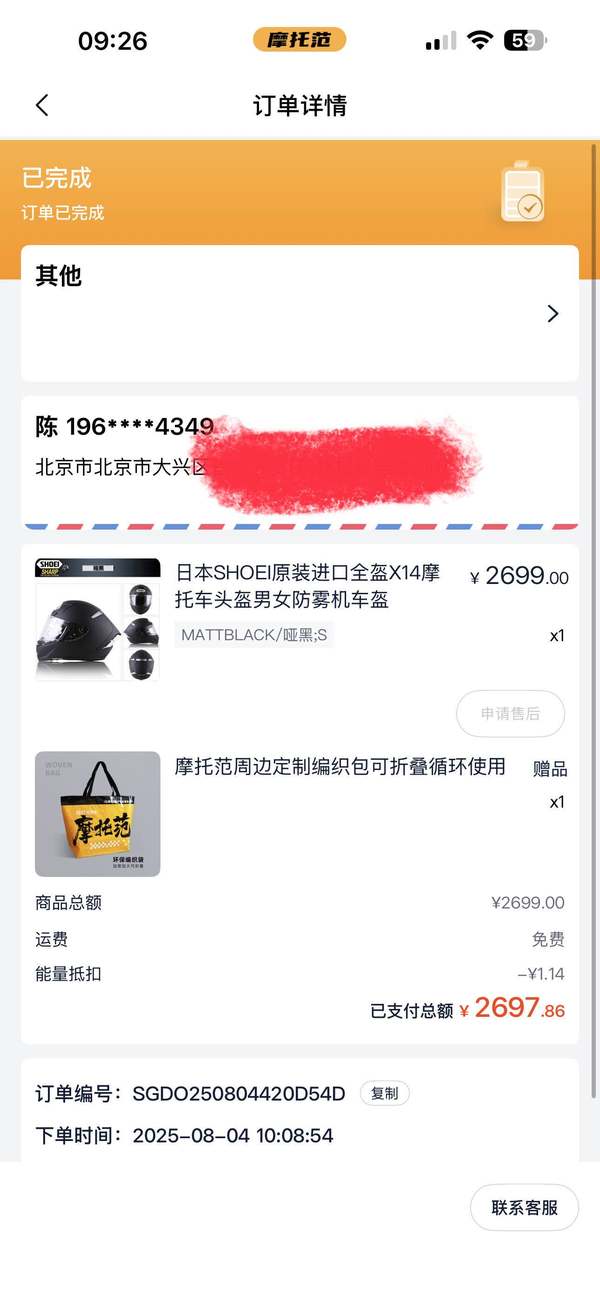Viewport: 600px width, 1300px height.
Task: Open the 其他 row
Action: 300,313
